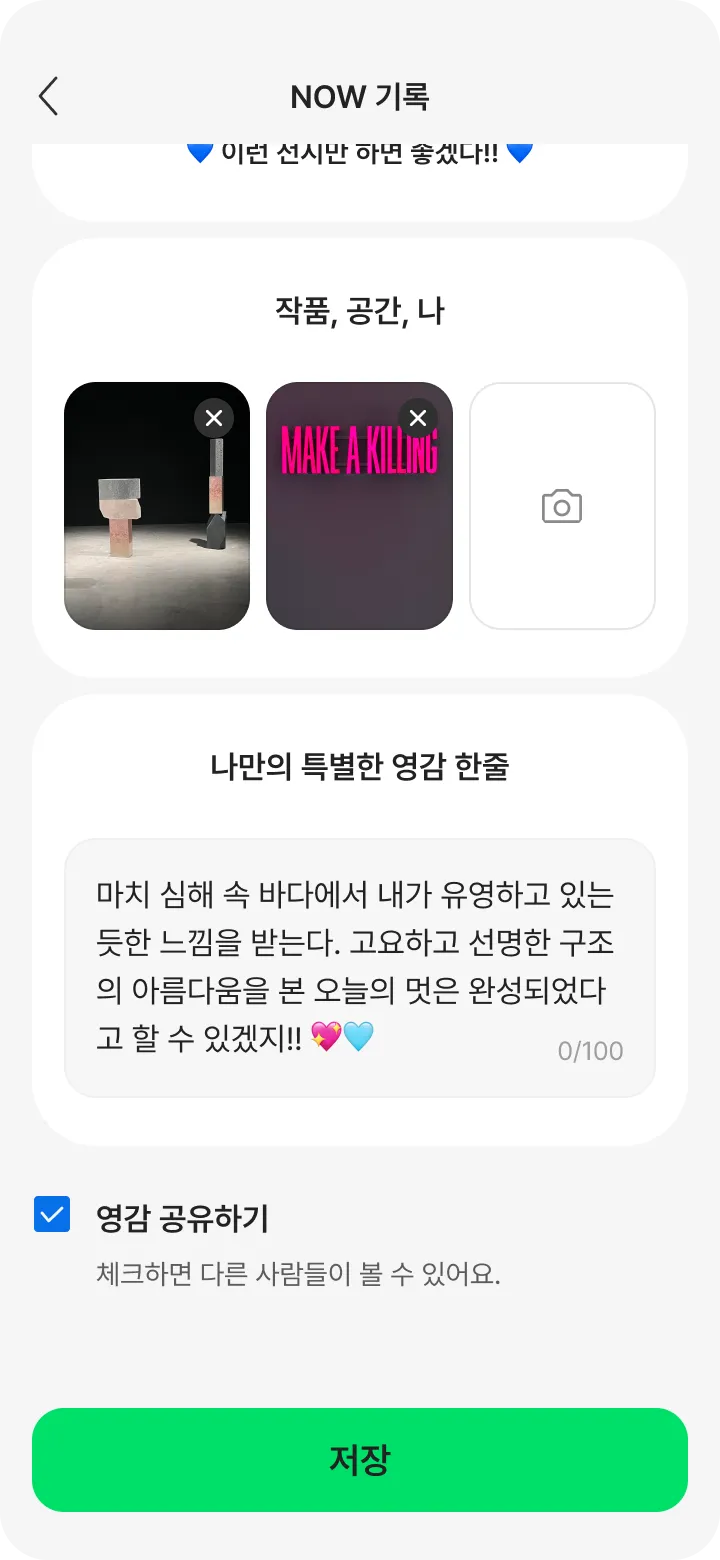Add a new photo with camera tile
Screen dimensions: 720x1560
[x=562, y=506]
